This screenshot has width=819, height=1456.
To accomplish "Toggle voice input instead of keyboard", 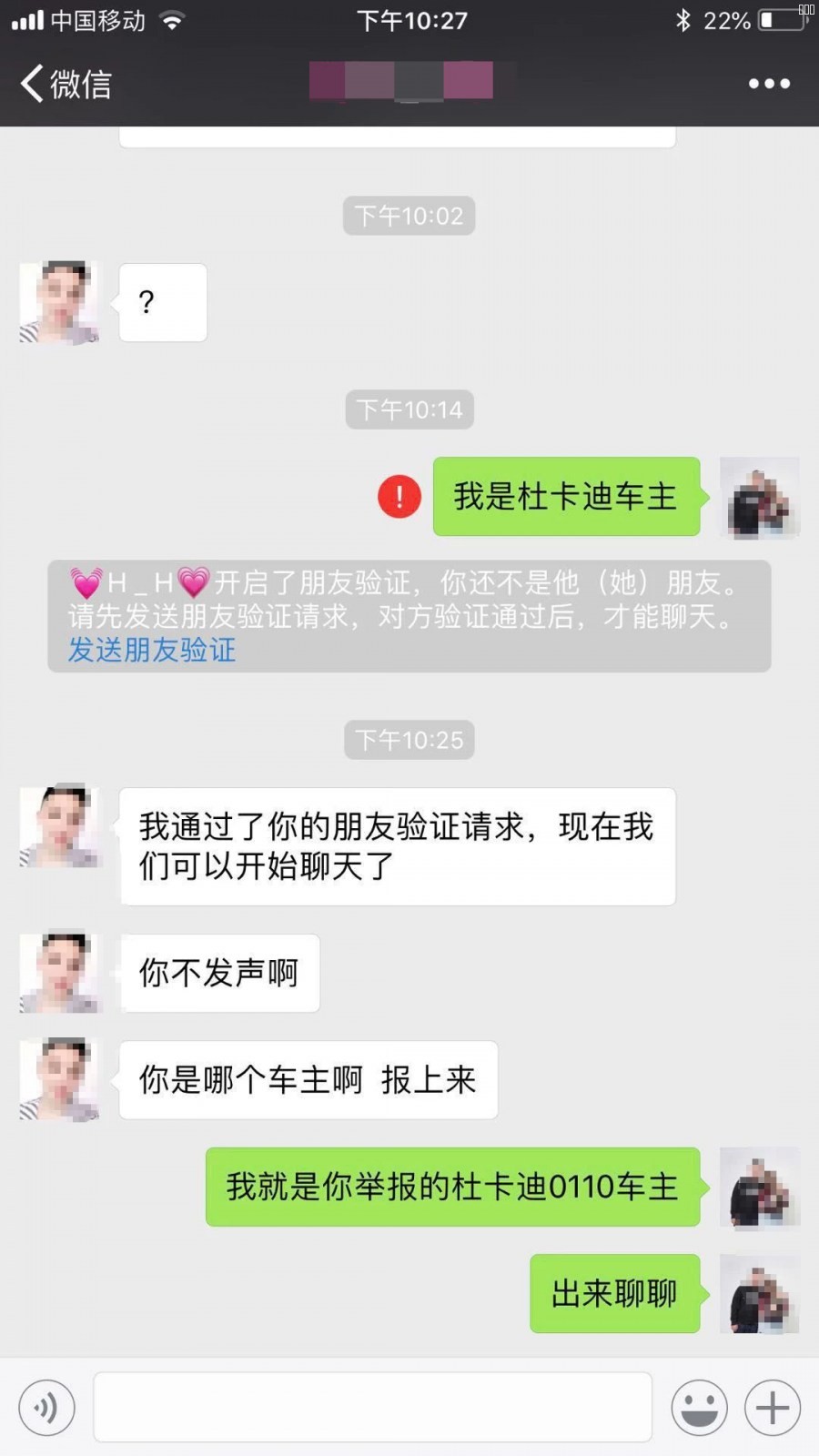I will pyautogui.click(x=47, y=1406).
